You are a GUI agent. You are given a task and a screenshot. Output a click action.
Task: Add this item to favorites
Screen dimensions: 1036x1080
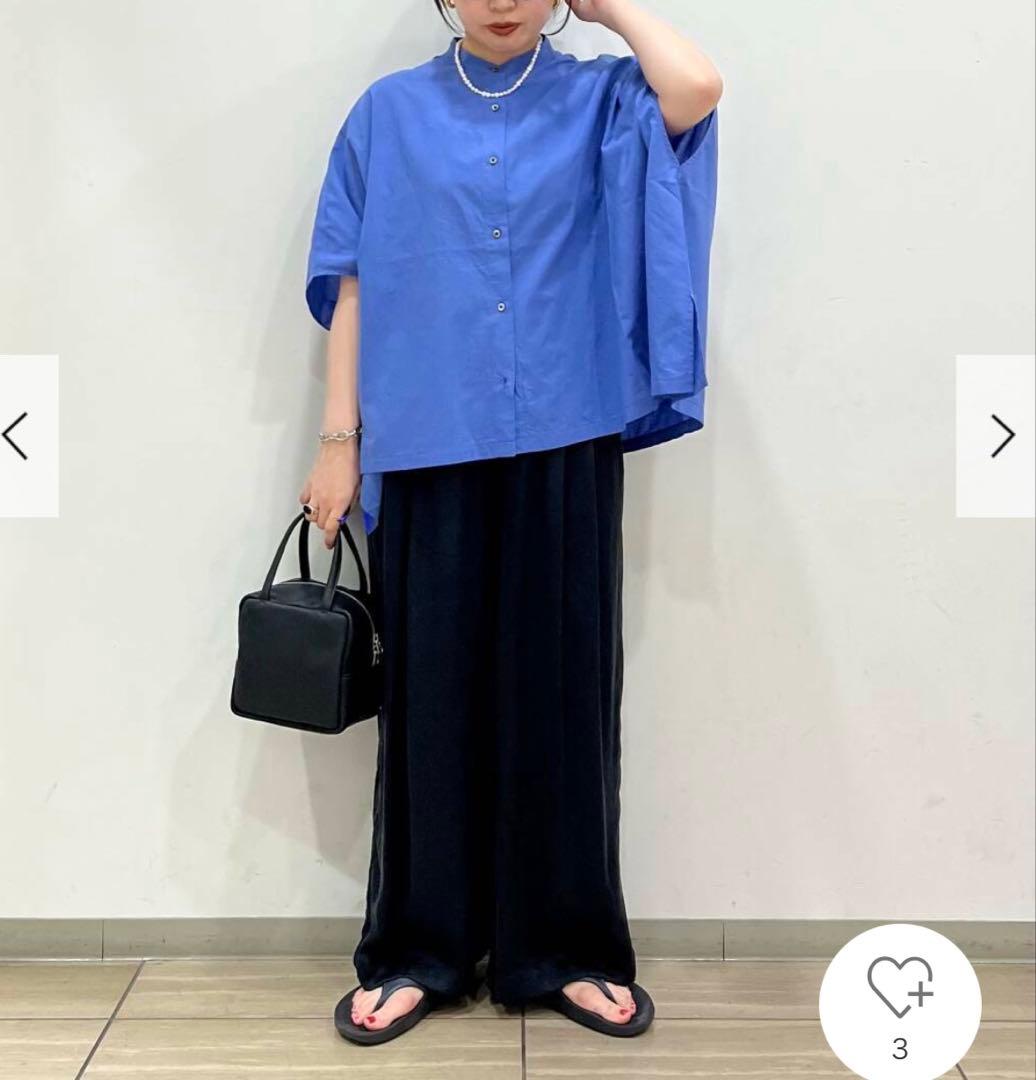899,988
